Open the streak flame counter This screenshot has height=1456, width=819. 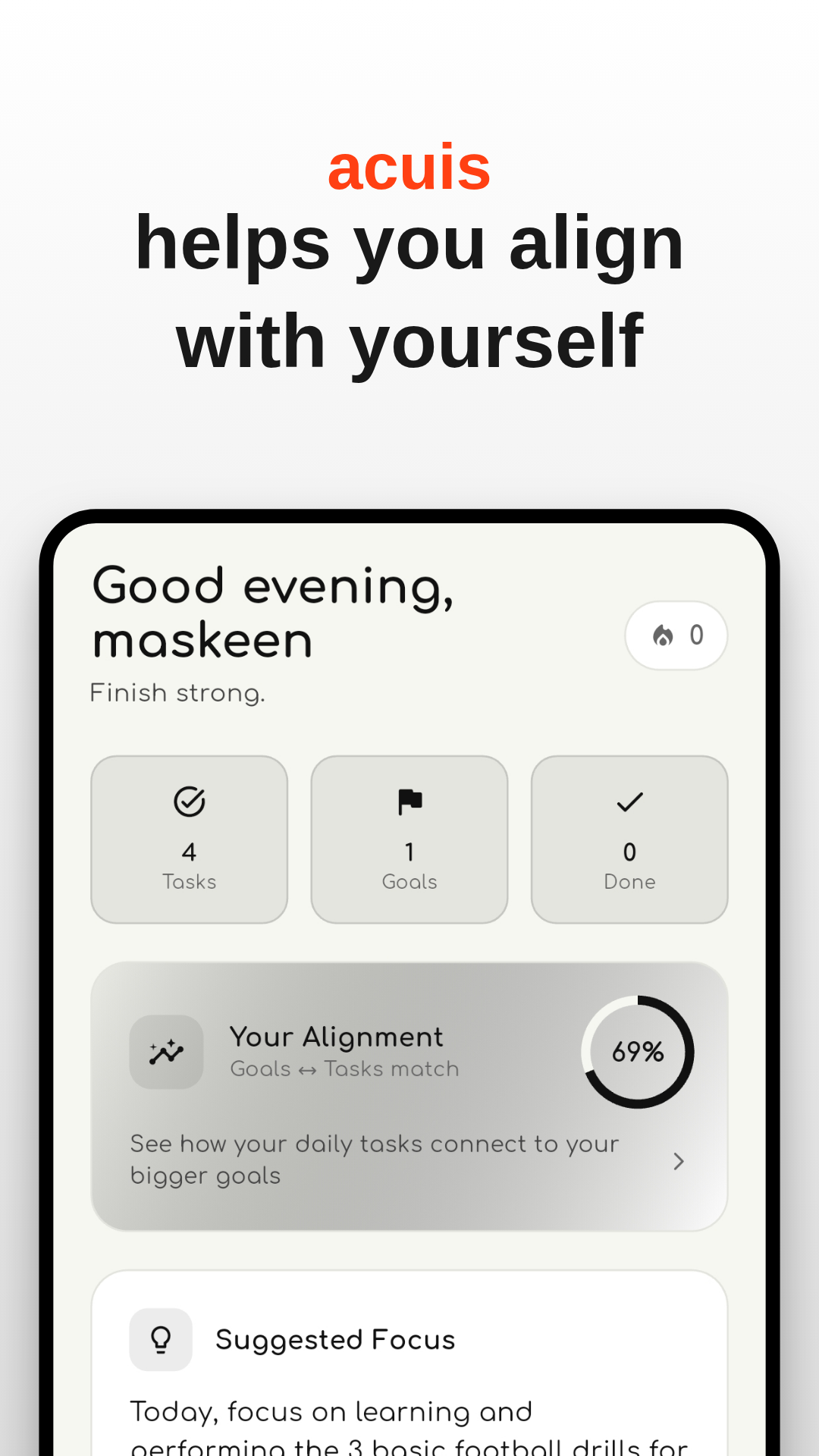pos(676,635)
